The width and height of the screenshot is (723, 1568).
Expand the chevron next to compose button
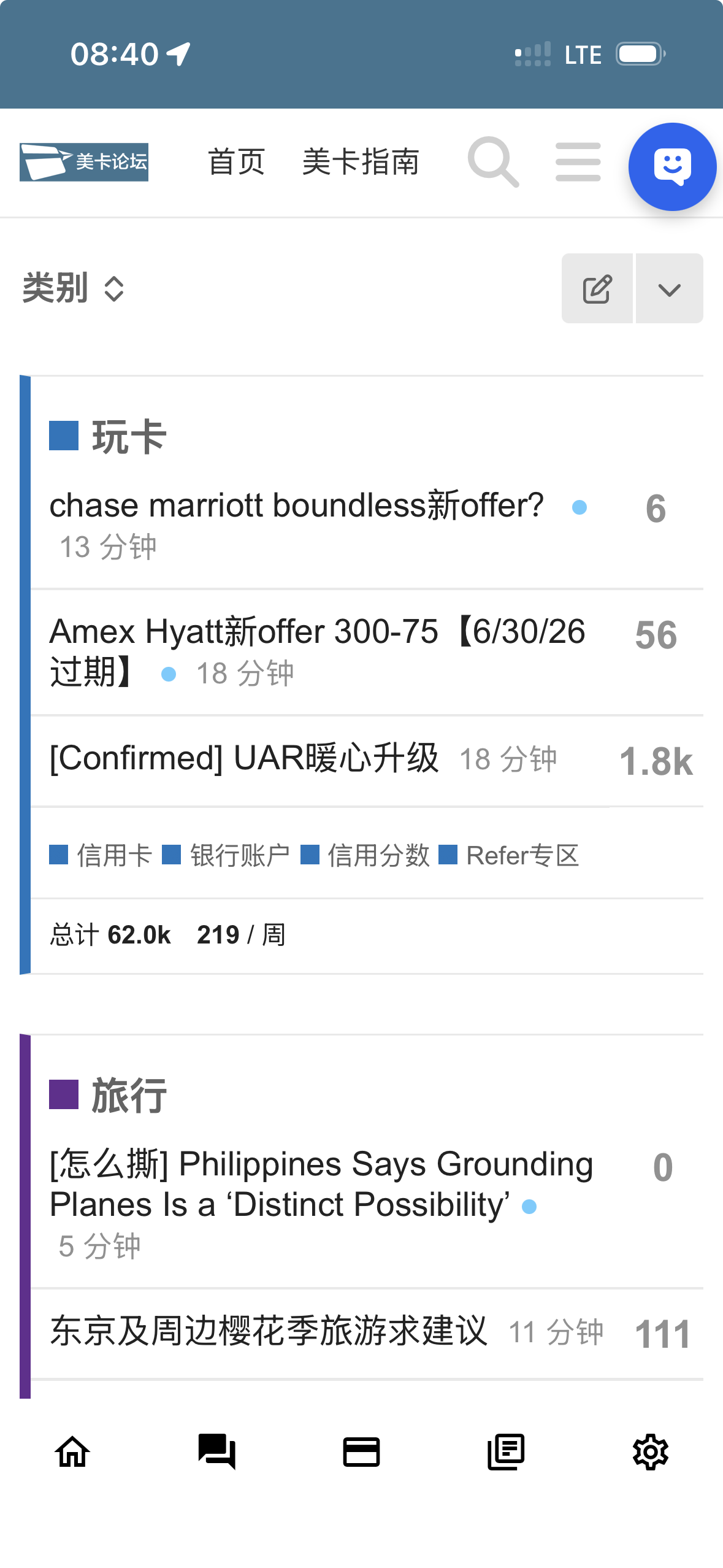(x=669, y=288)
